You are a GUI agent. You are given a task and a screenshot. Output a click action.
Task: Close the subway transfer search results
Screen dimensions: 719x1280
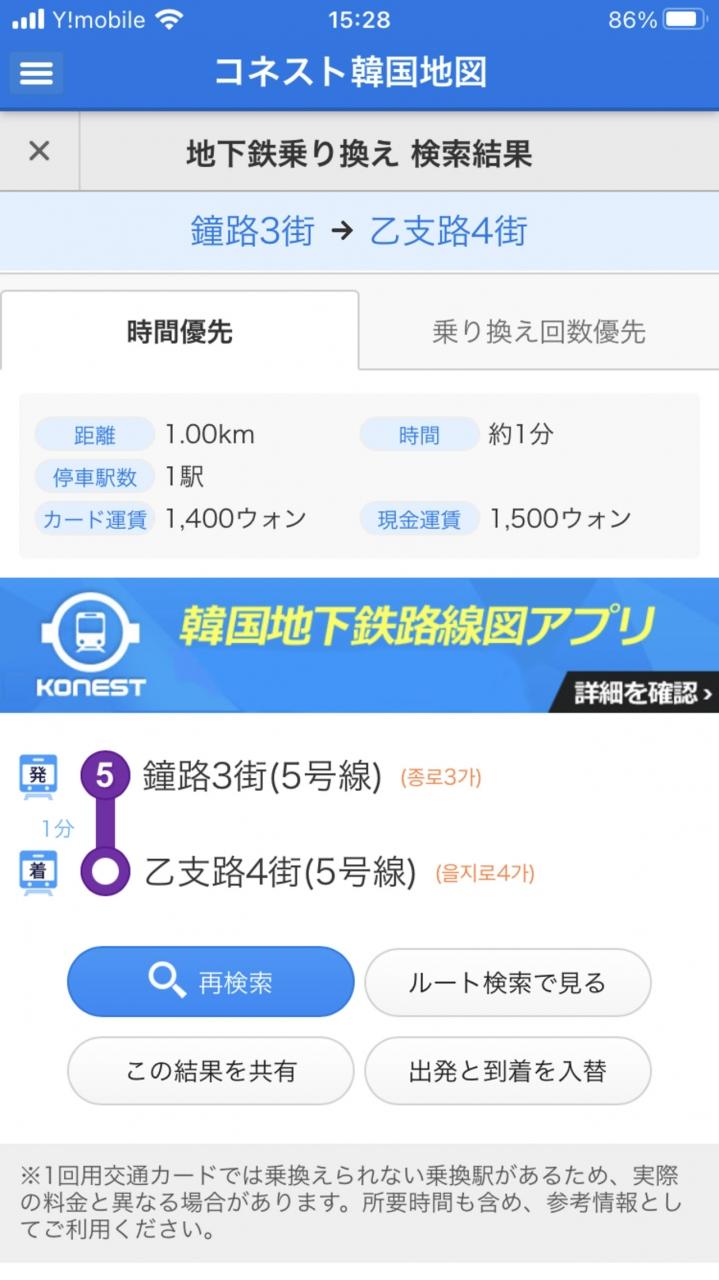(39, 151)
